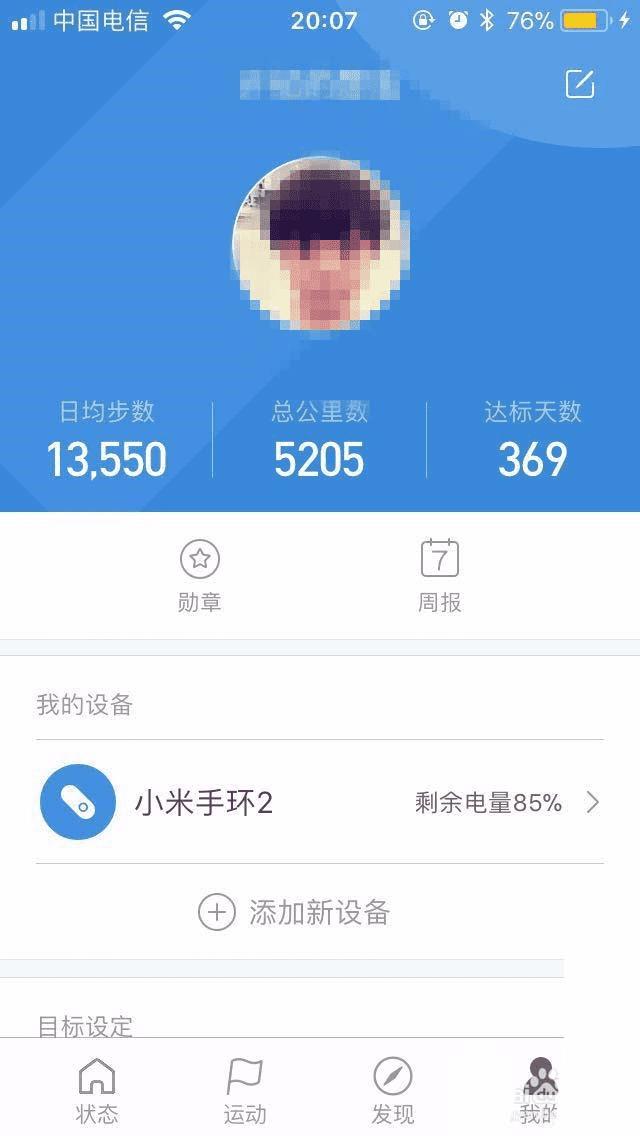The image size is (640, 1136).
Task: Tap 添加新设备 to add a device
Action: click(295, 912)
